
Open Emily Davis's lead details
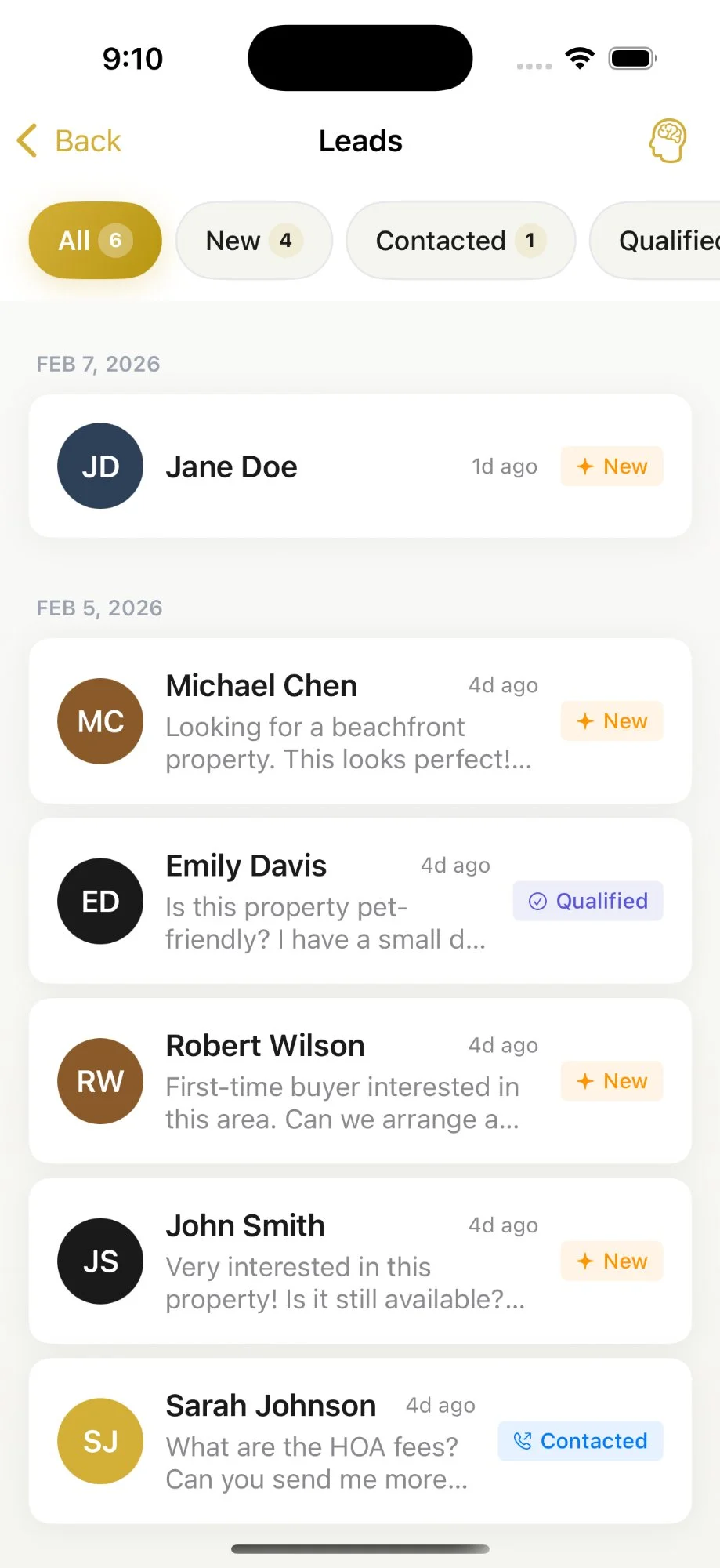coord(360,902)
